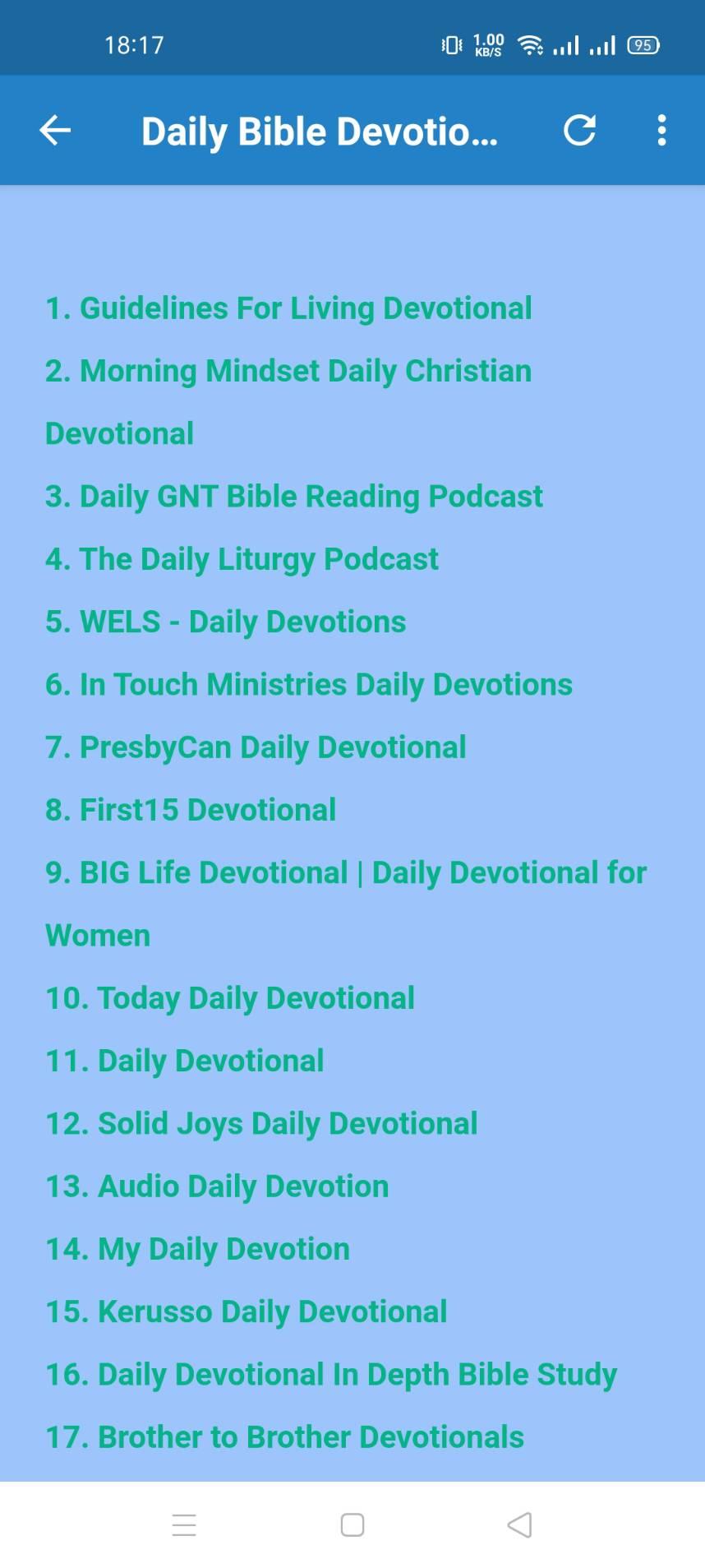Open My Daily Devotion

point(197,1249)
